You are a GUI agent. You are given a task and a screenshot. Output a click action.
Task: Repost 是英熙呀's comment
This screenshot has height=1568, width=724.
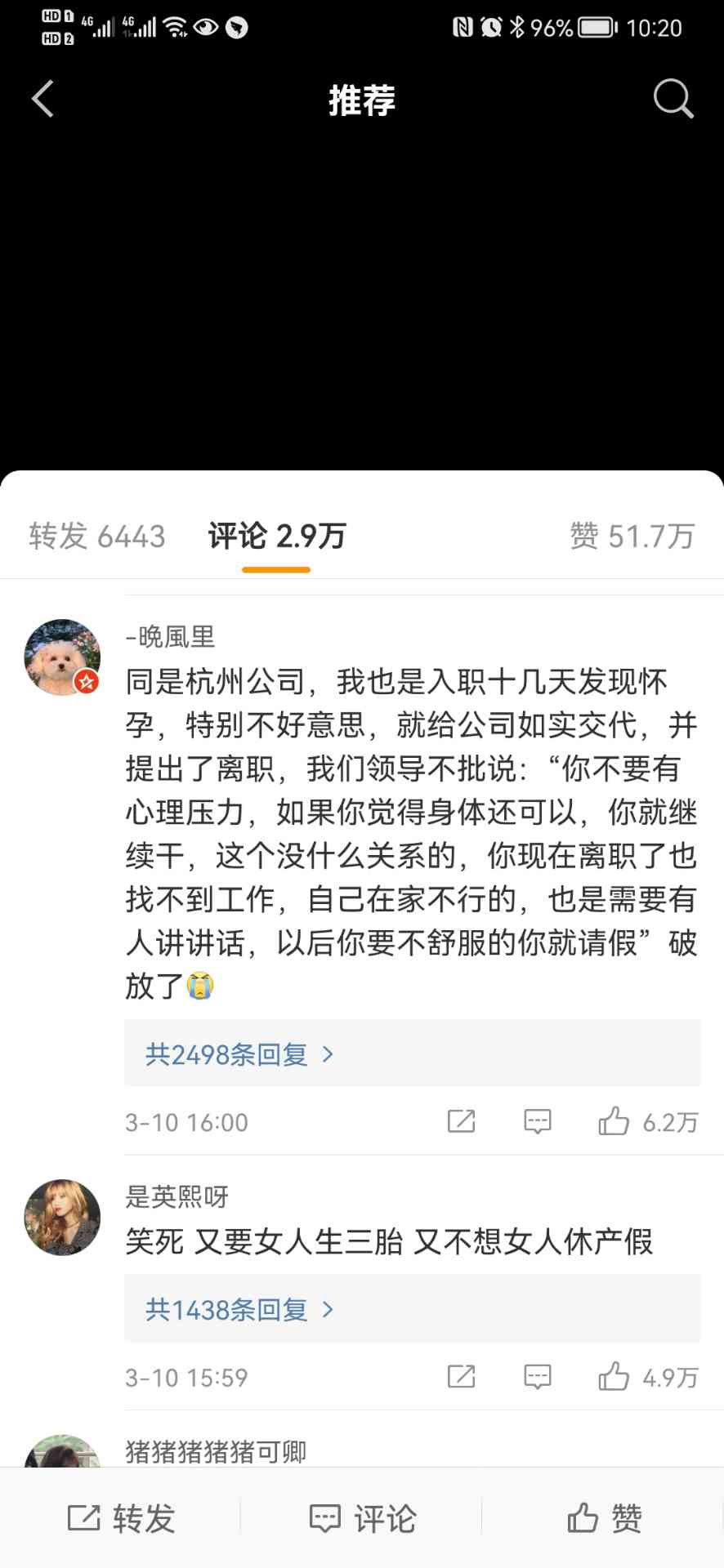tap(462, 1377)
